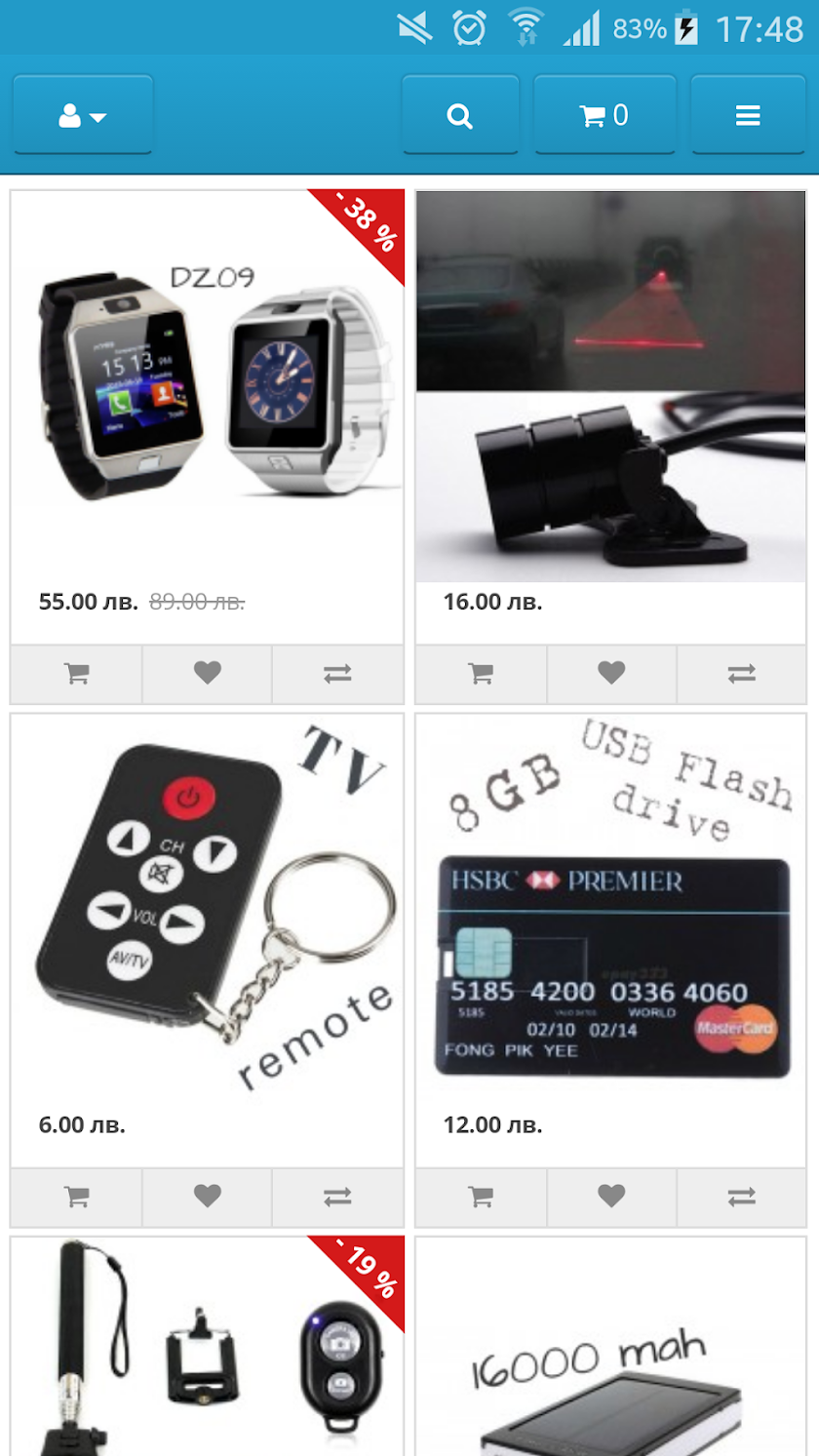Add the 6.00 лв. TV remote to cart

[x=76, y=1197]
